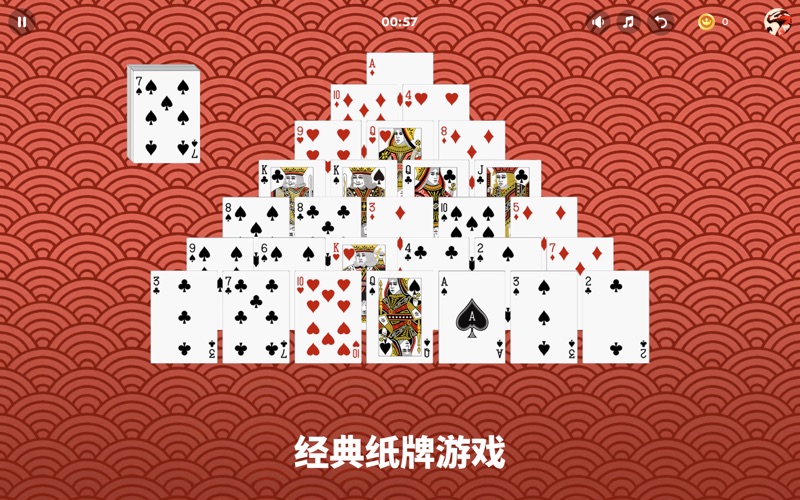Pick the 2 of clubs card

[616, 317]
